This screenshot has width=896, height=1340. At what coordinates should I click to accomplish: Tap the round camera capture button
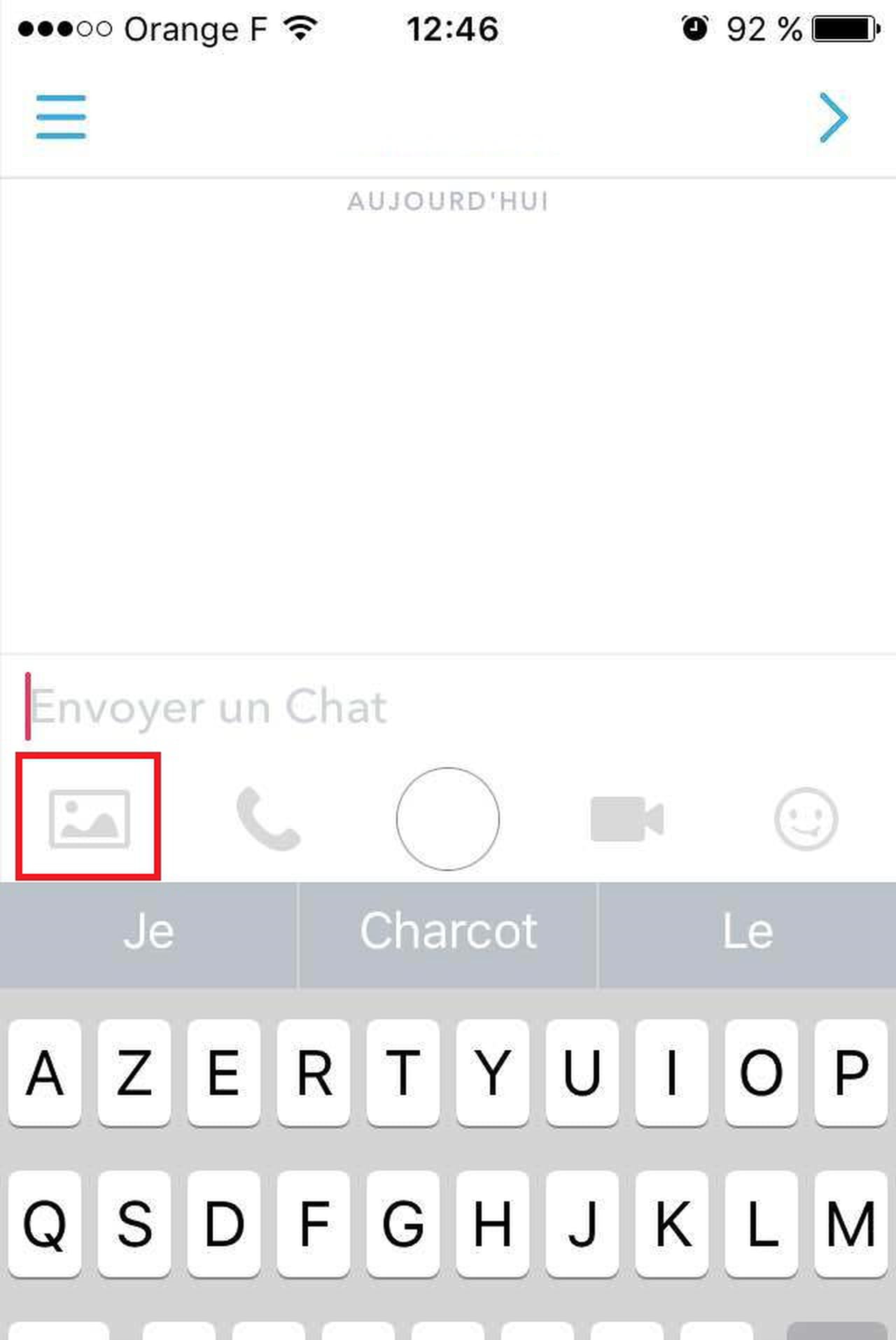point(448,818)
